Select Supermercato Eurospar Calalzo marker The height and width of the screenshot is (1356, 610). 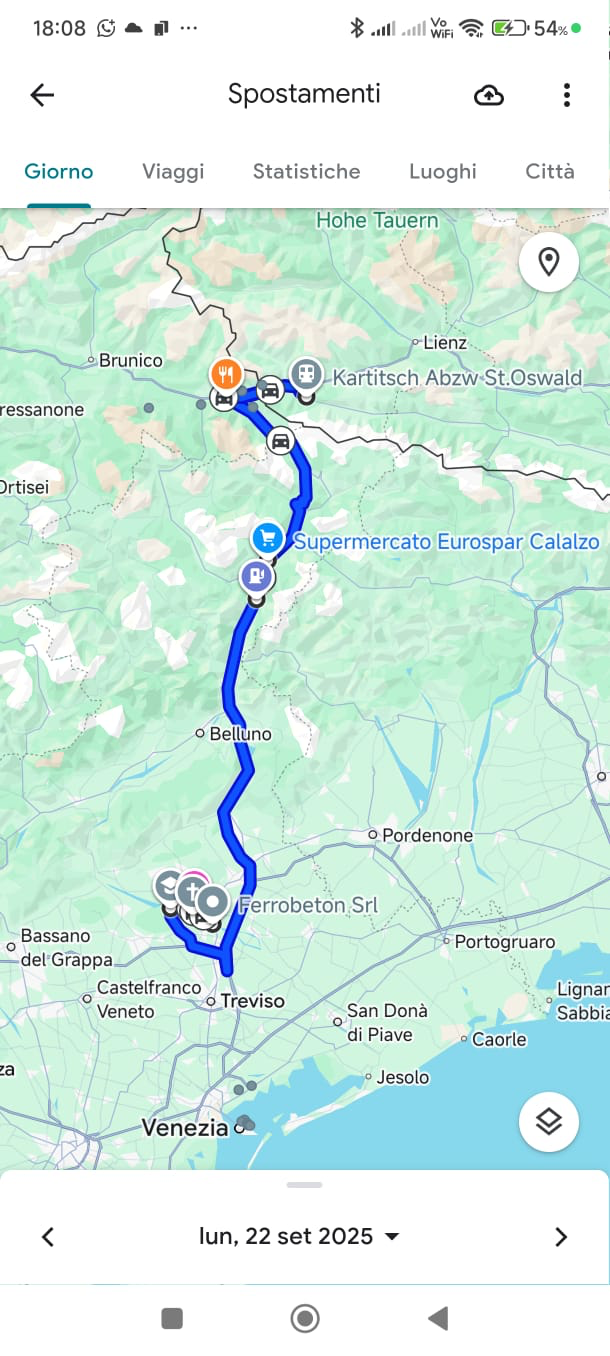tap(267, 539)
